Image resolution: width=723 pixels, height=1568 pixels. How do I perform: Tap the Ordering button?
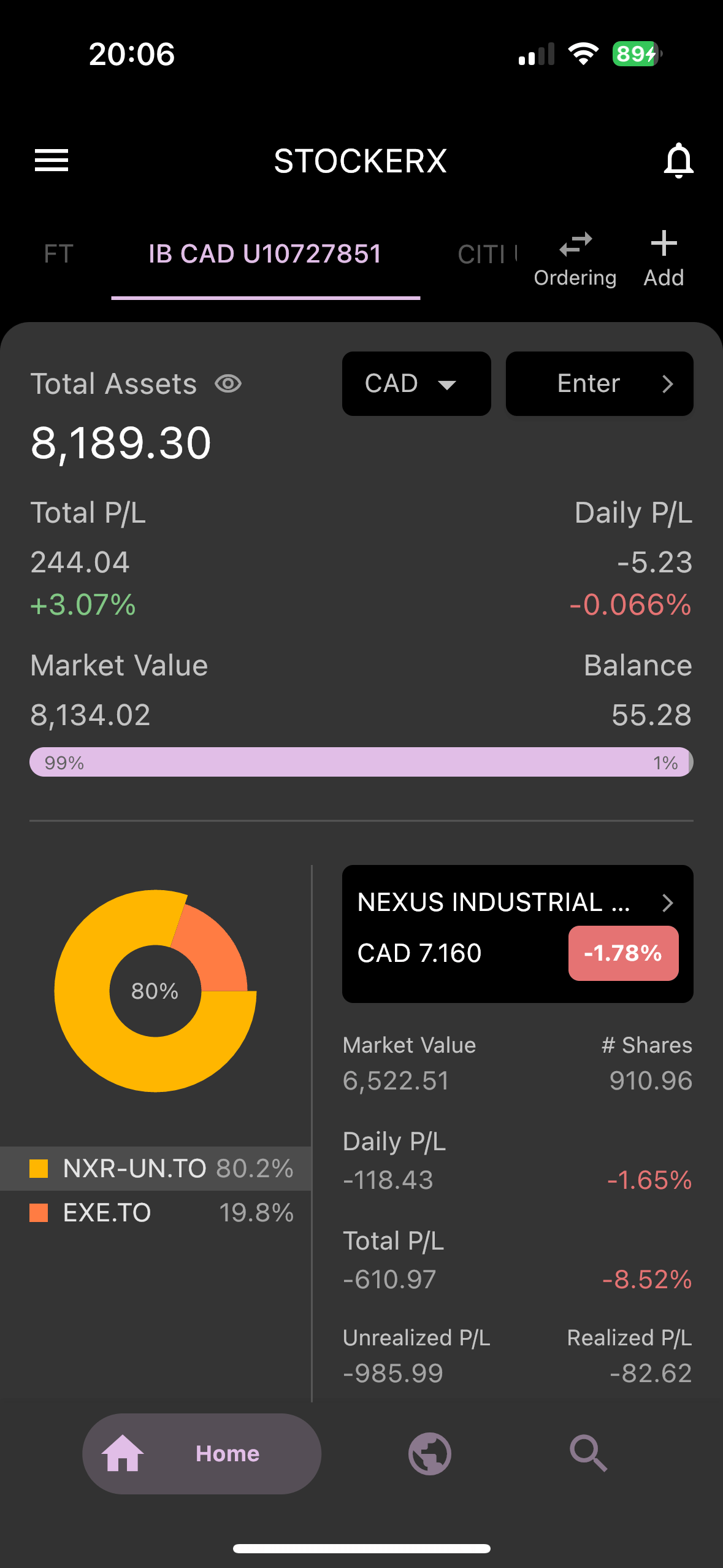point(575,260)
